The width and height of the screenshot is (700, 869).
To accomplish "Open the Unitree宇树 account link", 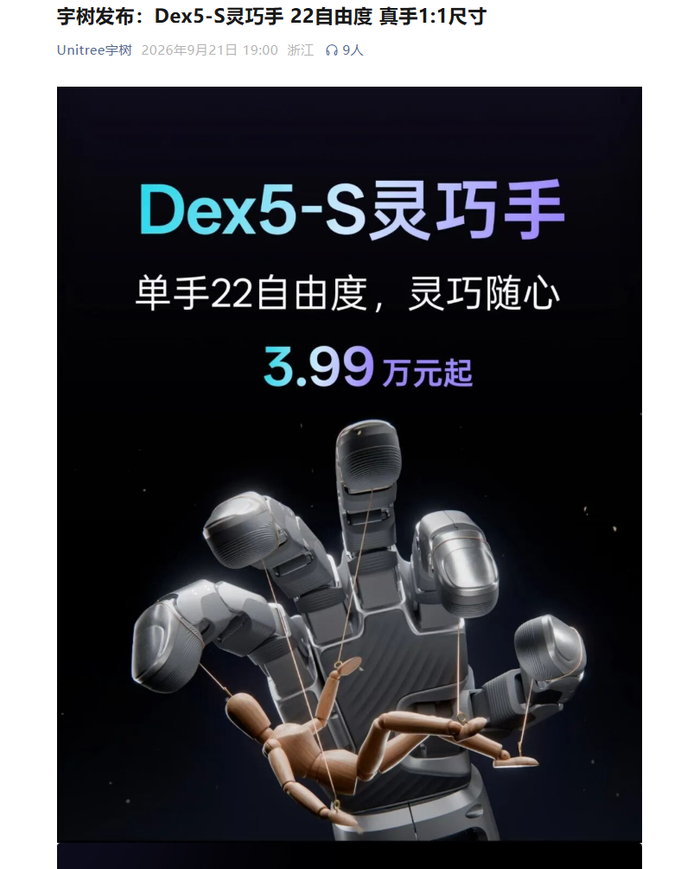I will [94, 50].
